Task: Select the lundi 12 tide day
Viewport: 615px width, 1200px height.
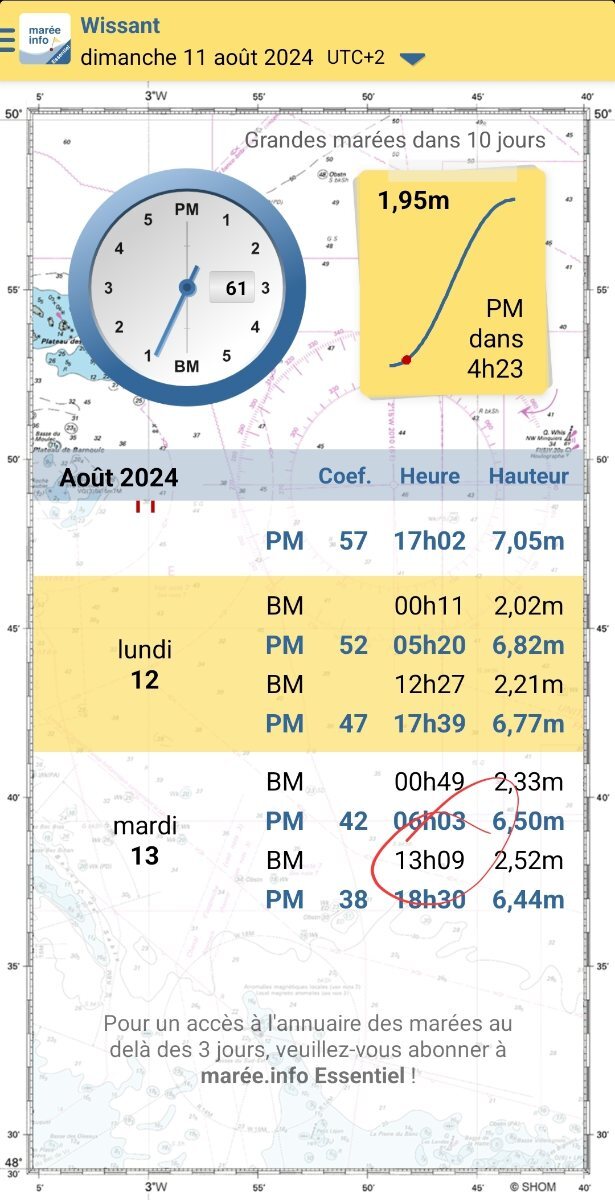Action: click(x=308, y=664)
